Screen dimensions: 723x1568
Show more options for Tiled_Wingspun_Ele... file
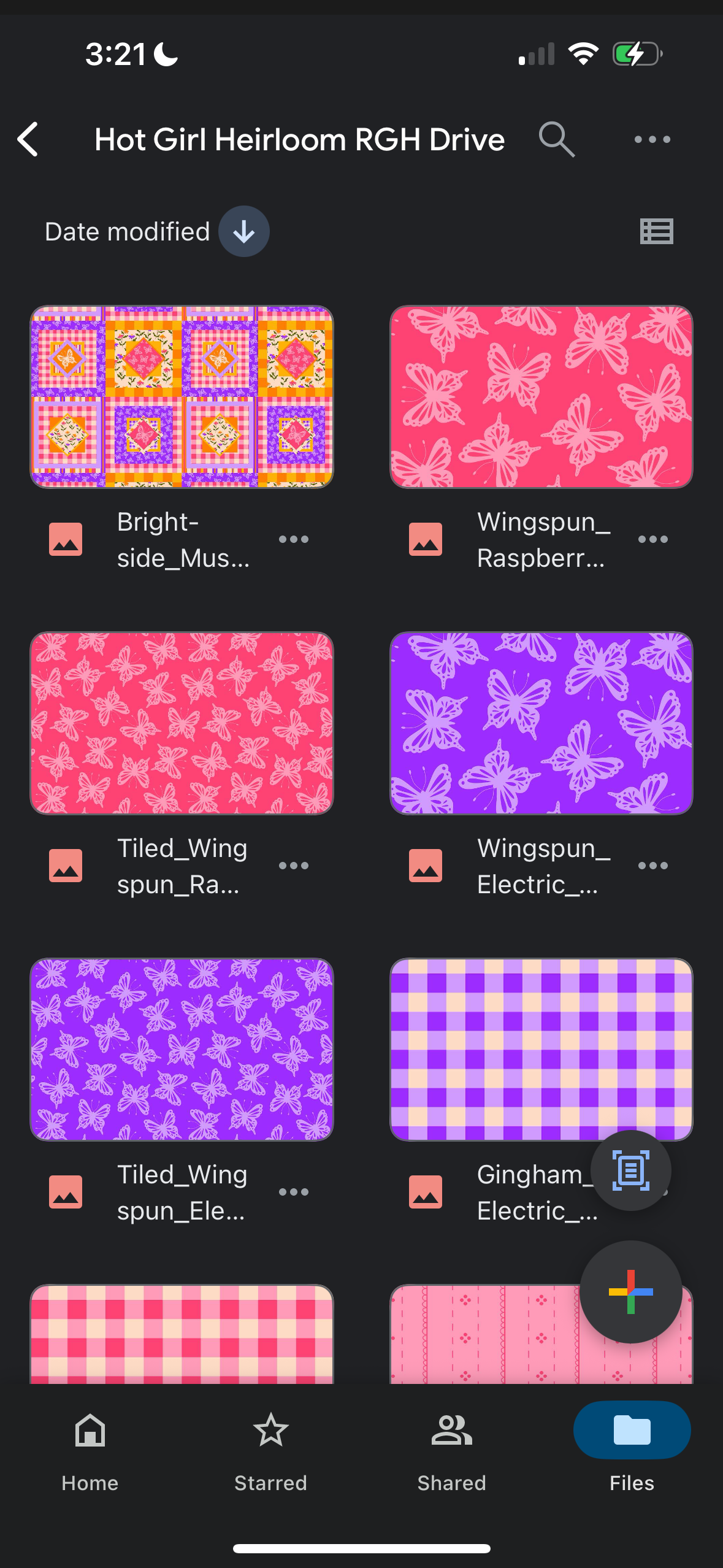[x=294, y=1192]
